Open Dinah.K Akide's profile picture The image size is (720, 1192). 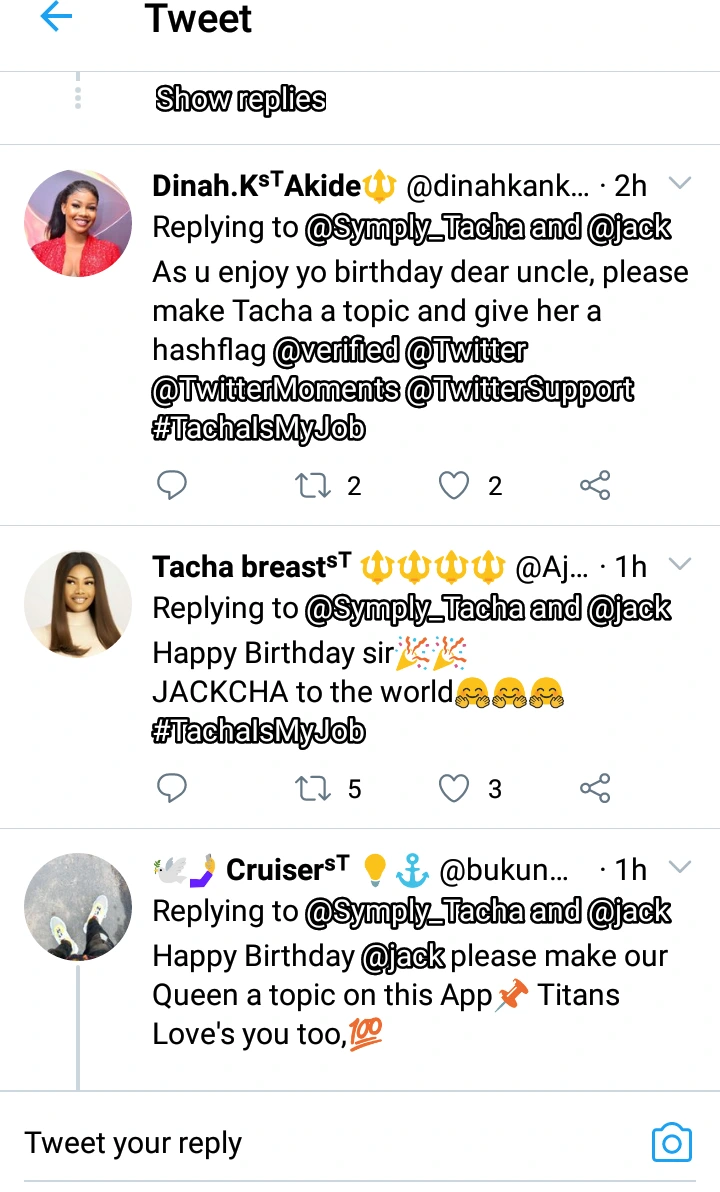(78, 222)
